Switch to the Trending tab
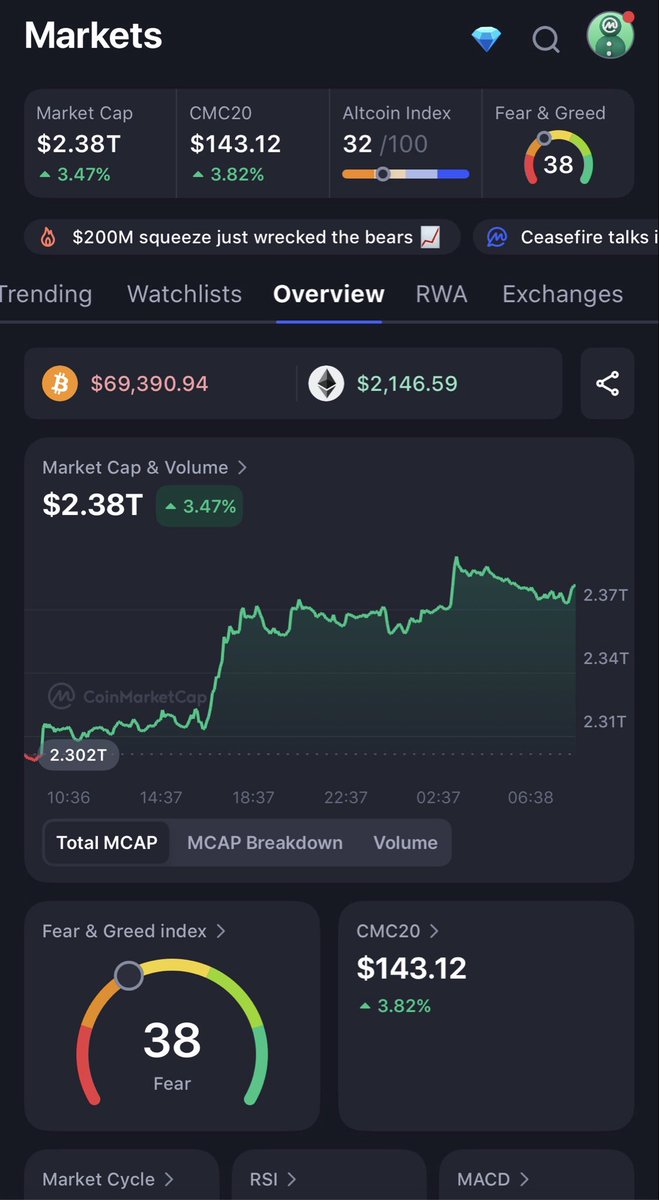659x1200 pixels. [x=44, y=294]
